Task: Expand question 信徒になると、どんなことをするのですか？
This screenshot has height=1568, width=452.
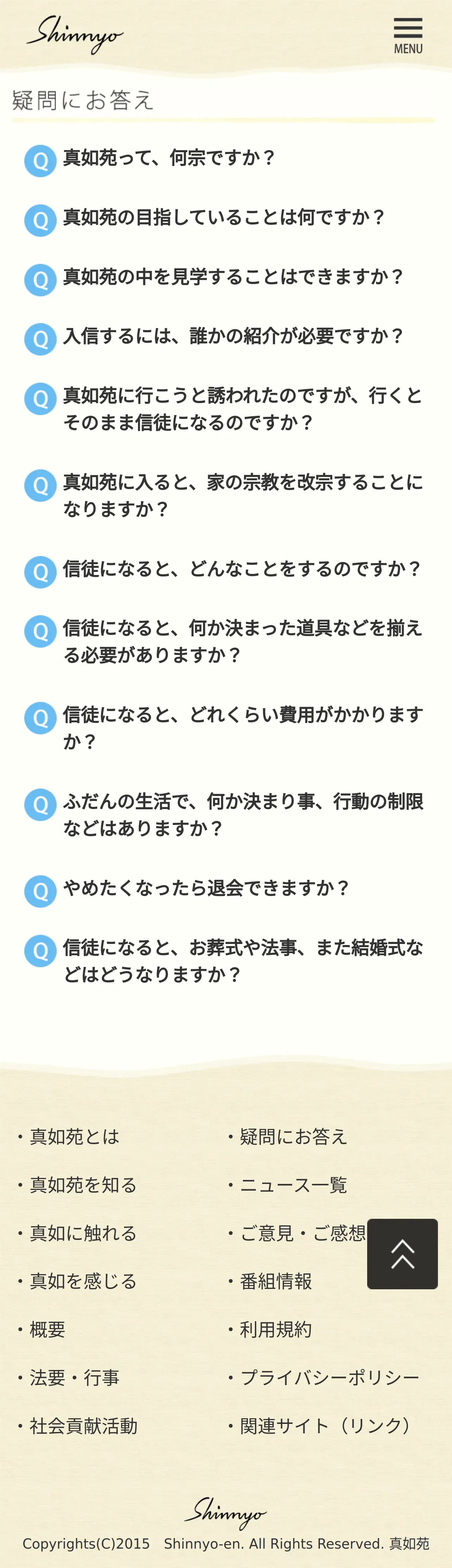Action: 242,570
